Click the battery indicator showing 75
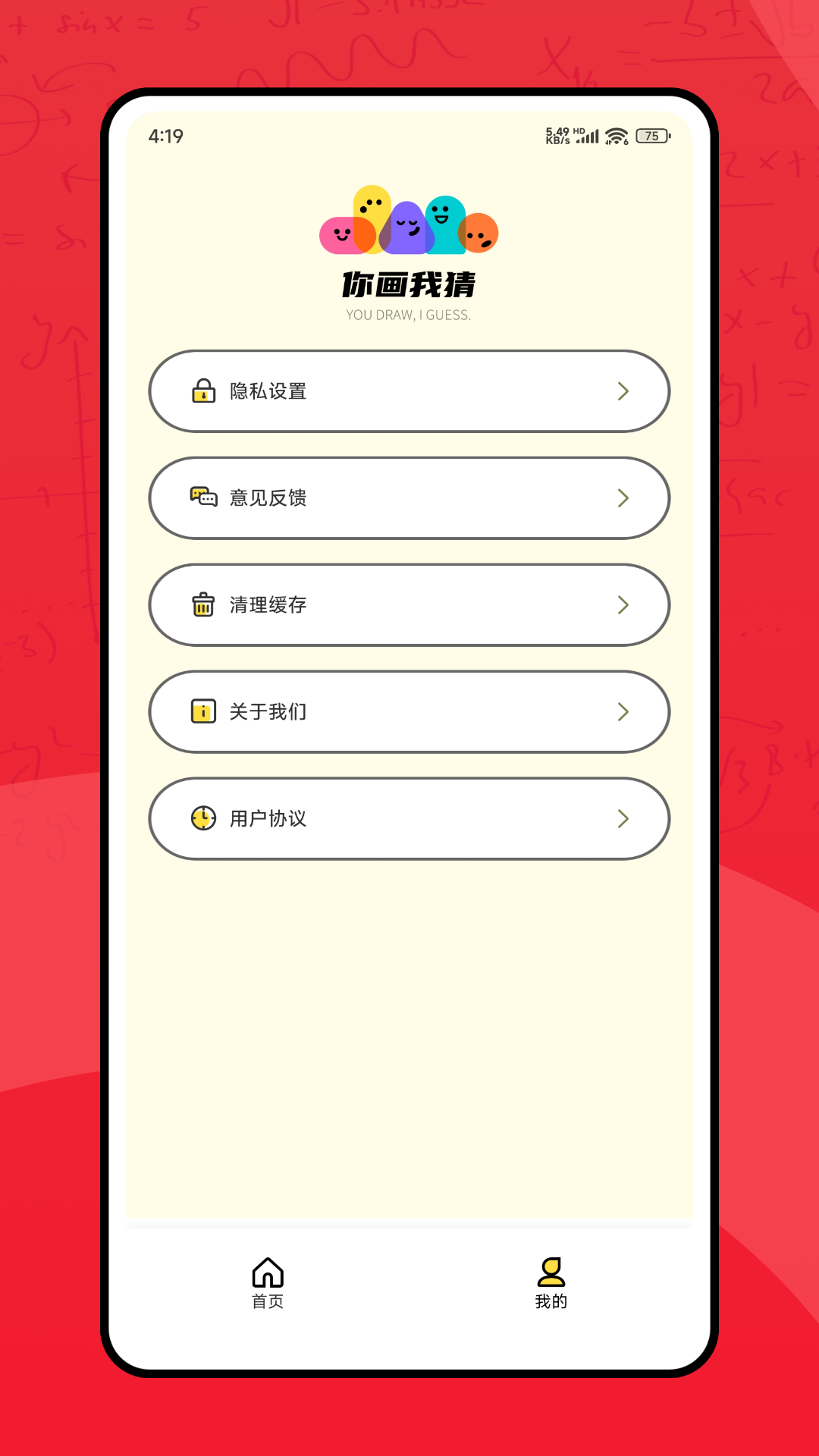The image size is (819, 1456). (x=651, y=136)
